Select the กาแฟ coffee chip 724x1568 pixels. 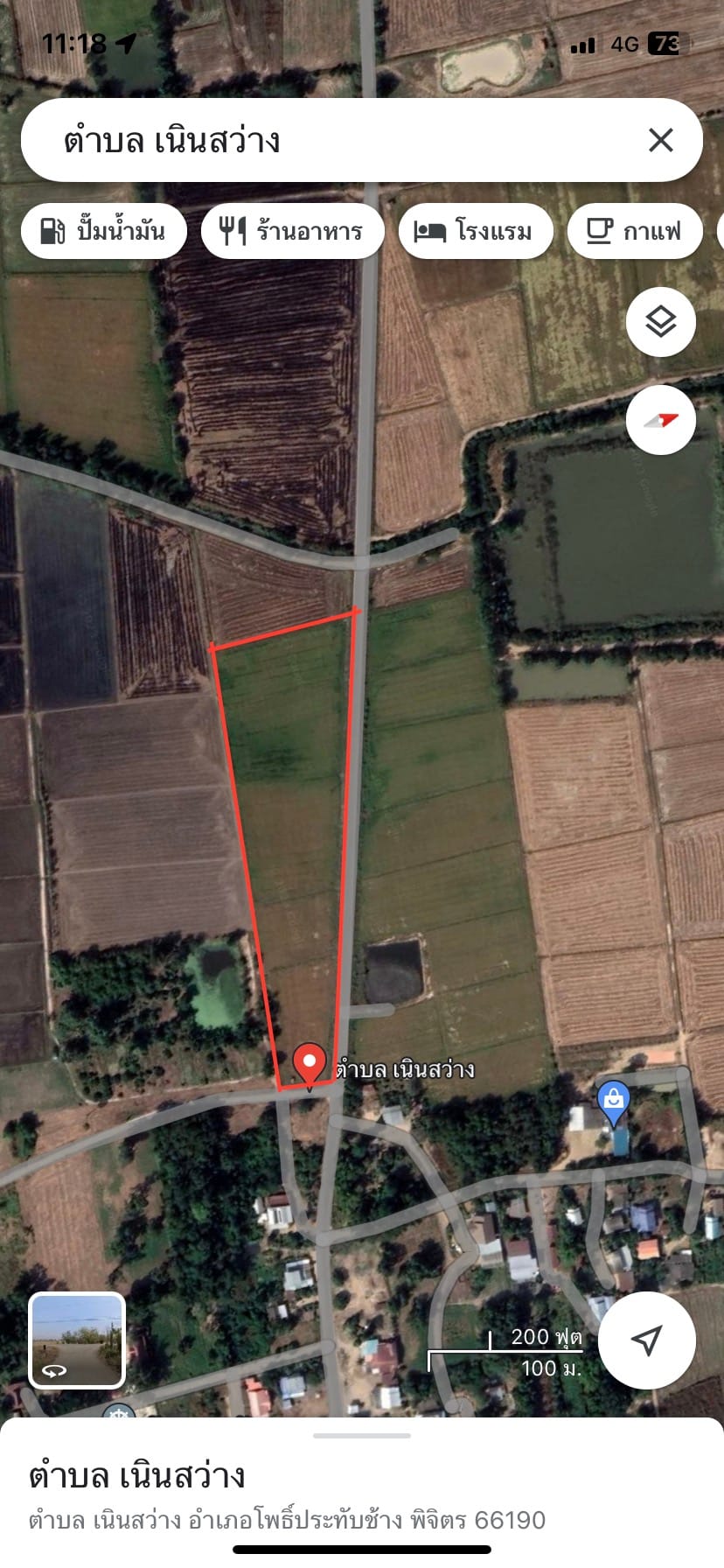point(635,231)
